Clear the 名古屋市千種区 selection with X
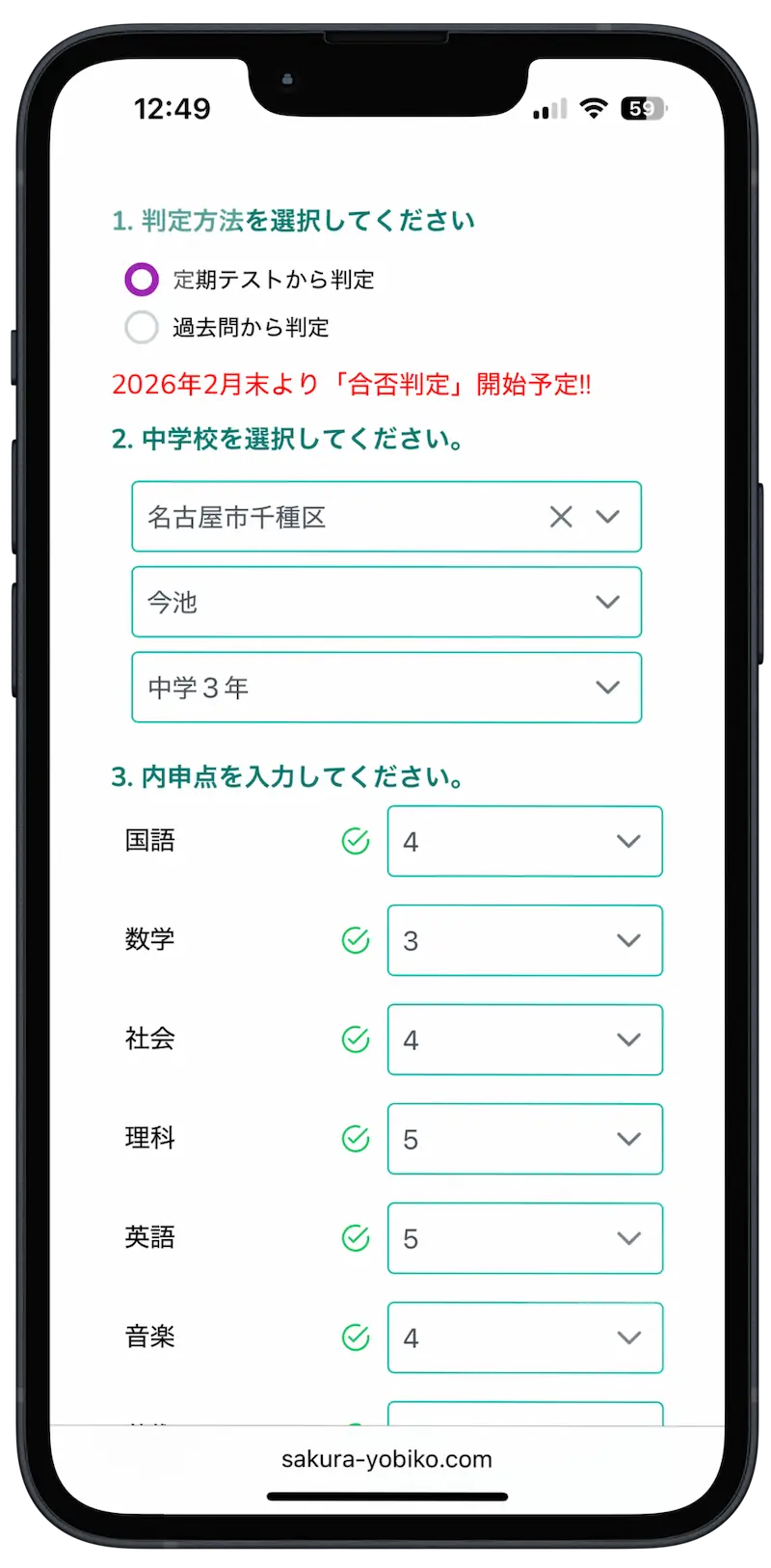Viewport: 771px width, 1568px height. 561,517
